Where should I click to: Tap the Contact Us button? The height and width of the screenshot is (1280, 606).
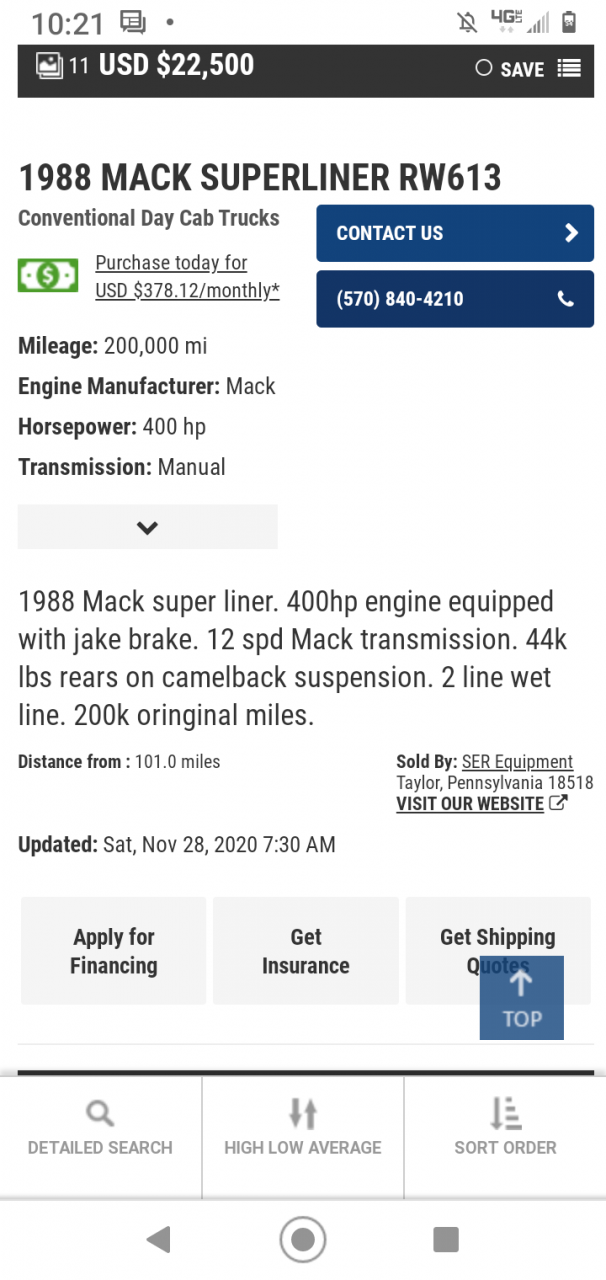pyautogui.click(x=455, y=233)
